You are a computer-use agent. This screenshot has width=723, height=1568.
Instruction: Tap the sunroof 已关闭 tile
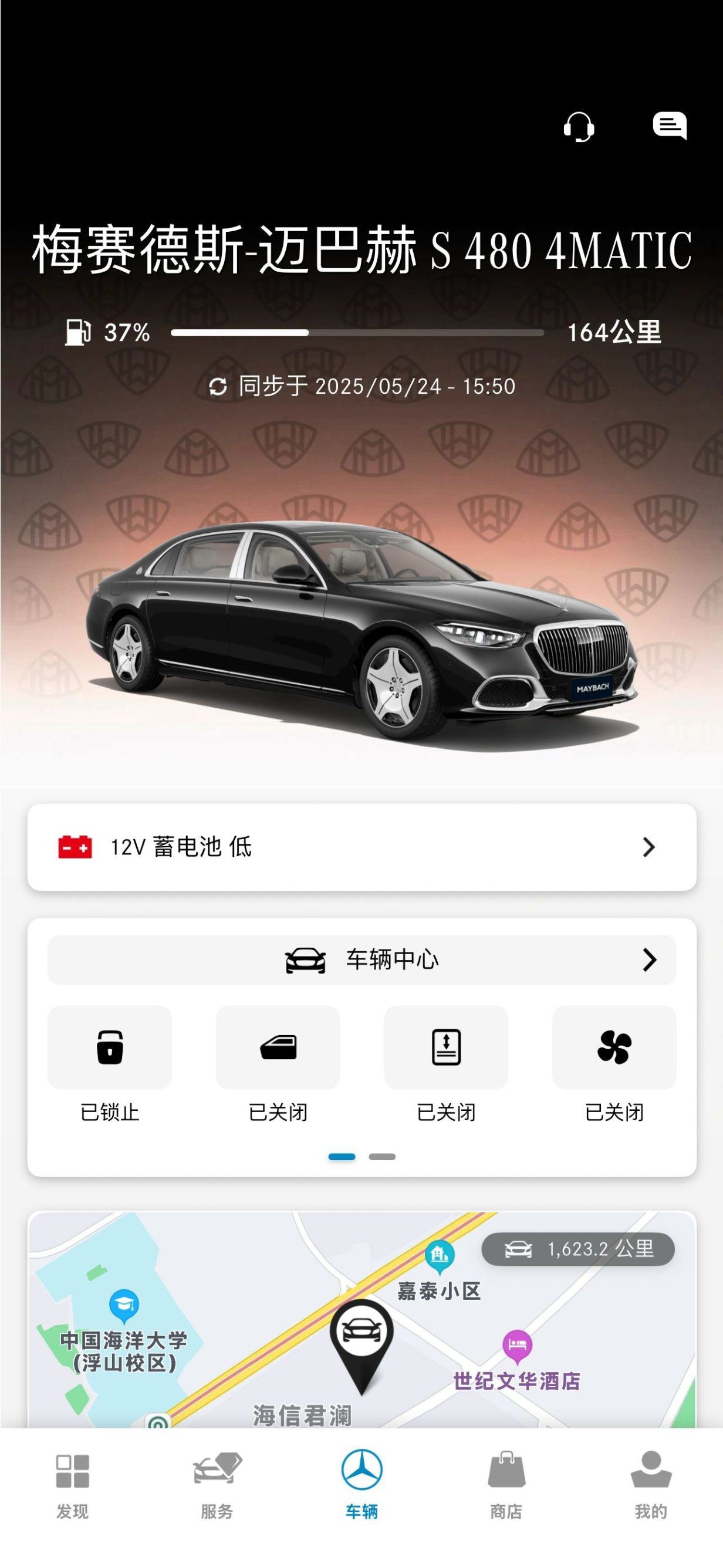tap(446, 1047)
